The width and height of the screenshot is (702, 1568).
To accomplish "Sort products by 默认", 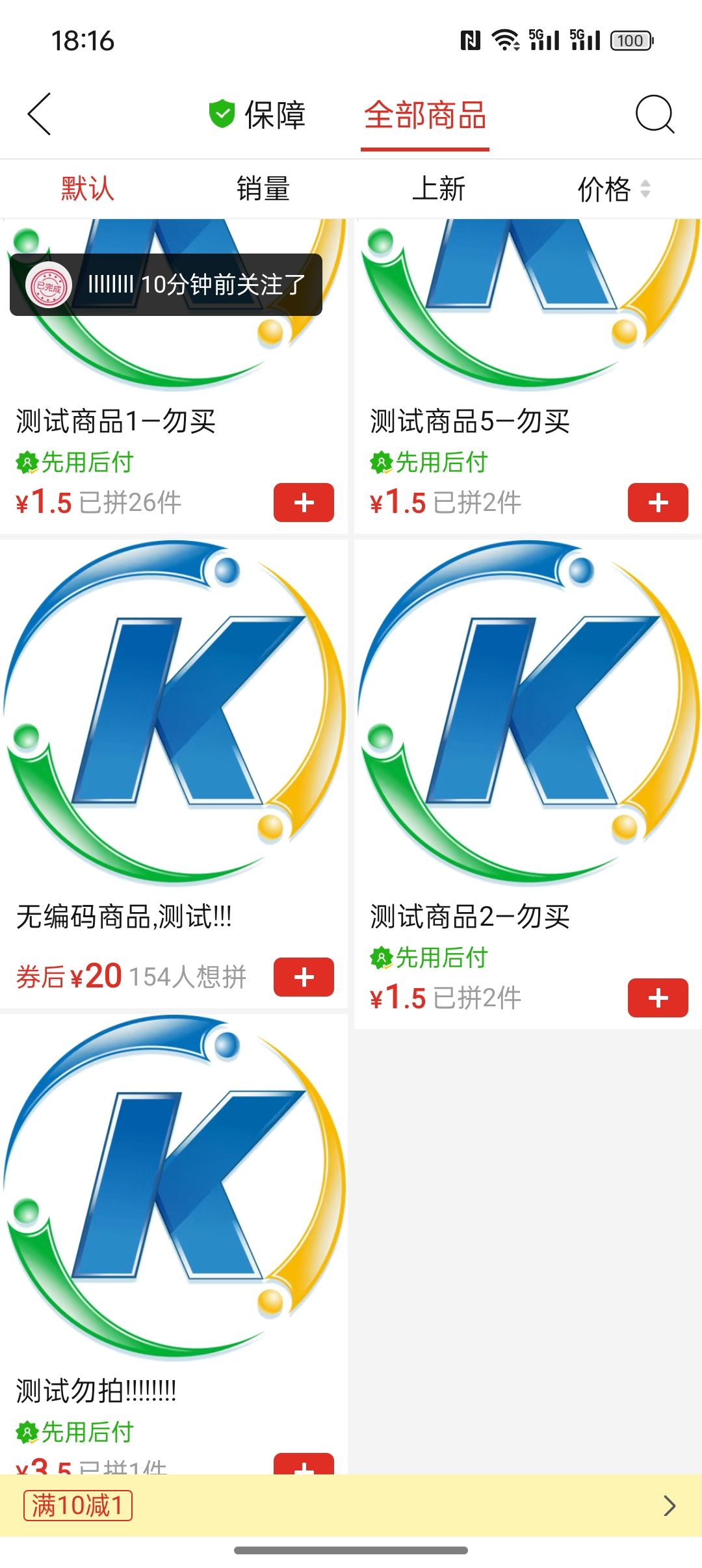I will pos(88,189).
